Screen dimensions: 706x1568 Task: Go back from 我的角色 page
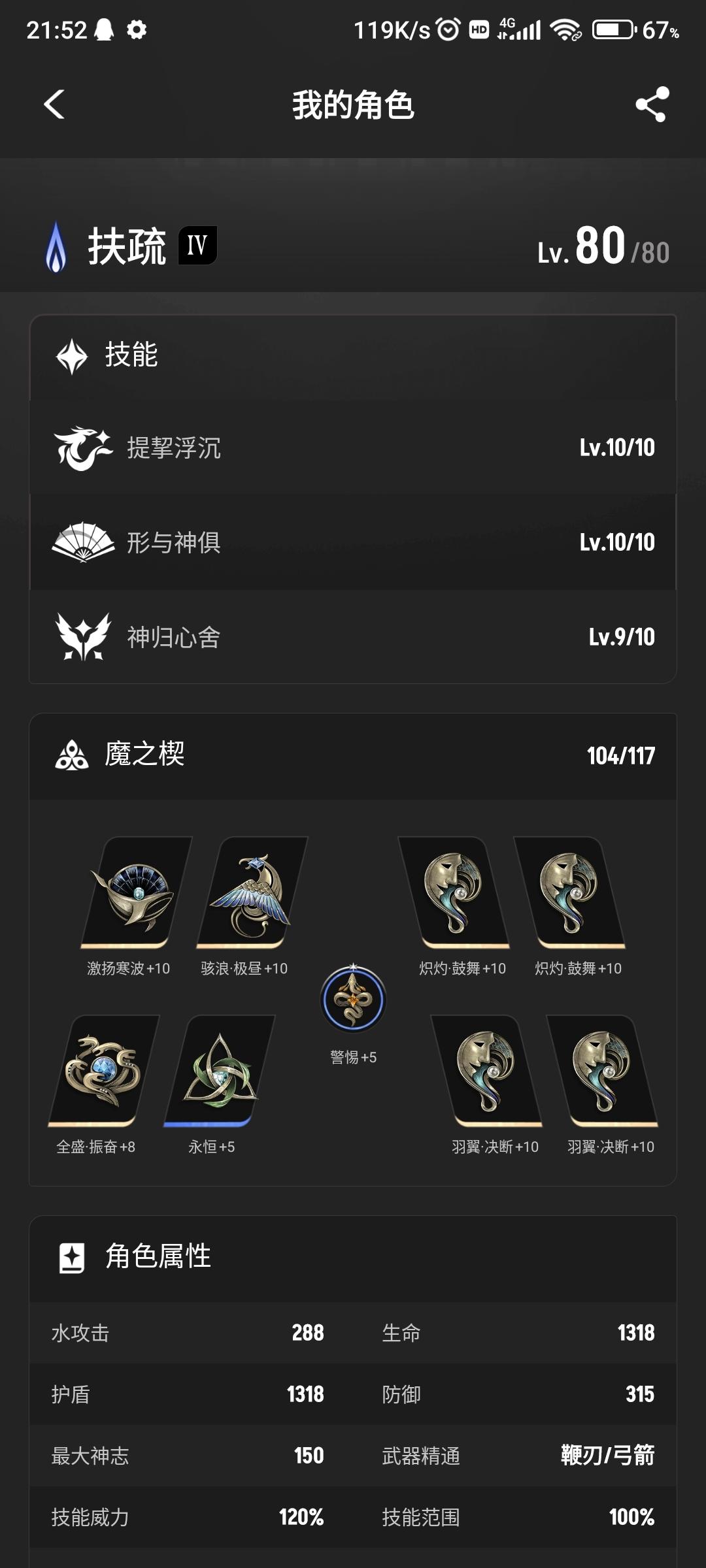point(54,105)
